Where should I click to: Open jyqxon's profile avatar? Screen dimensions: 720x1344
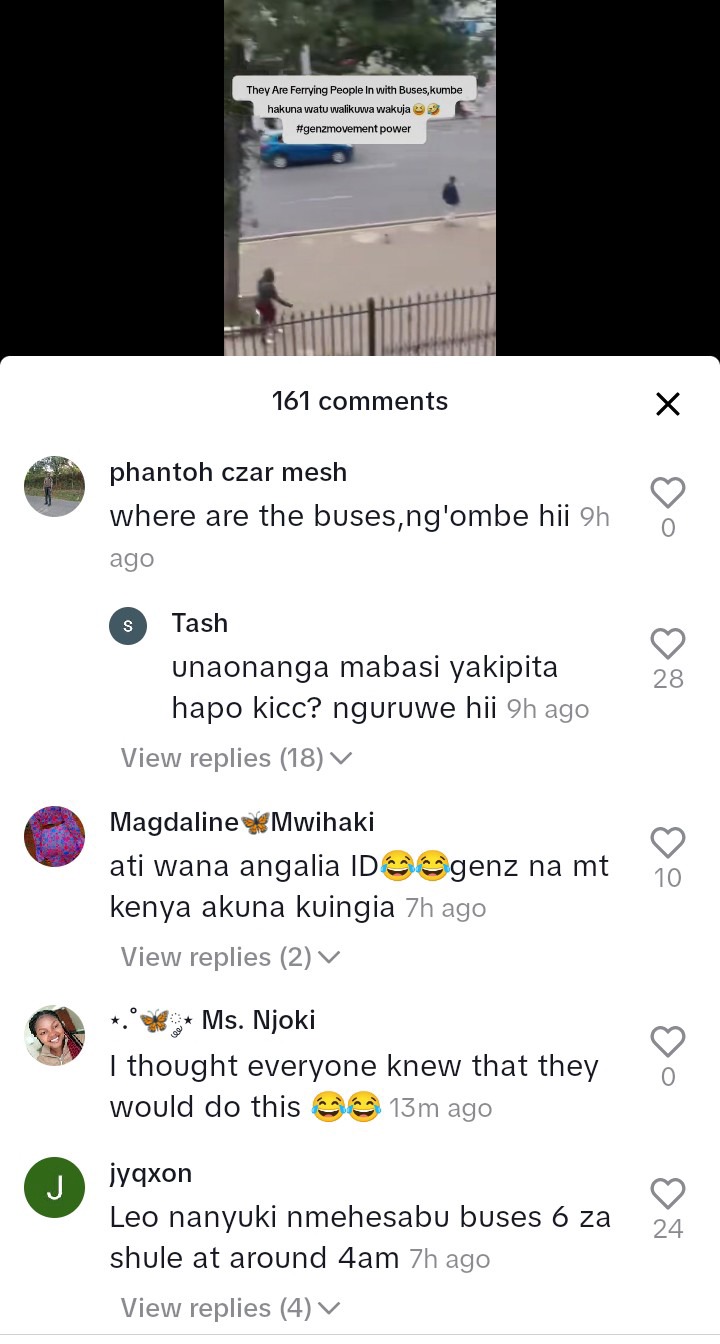point(54,1187)
